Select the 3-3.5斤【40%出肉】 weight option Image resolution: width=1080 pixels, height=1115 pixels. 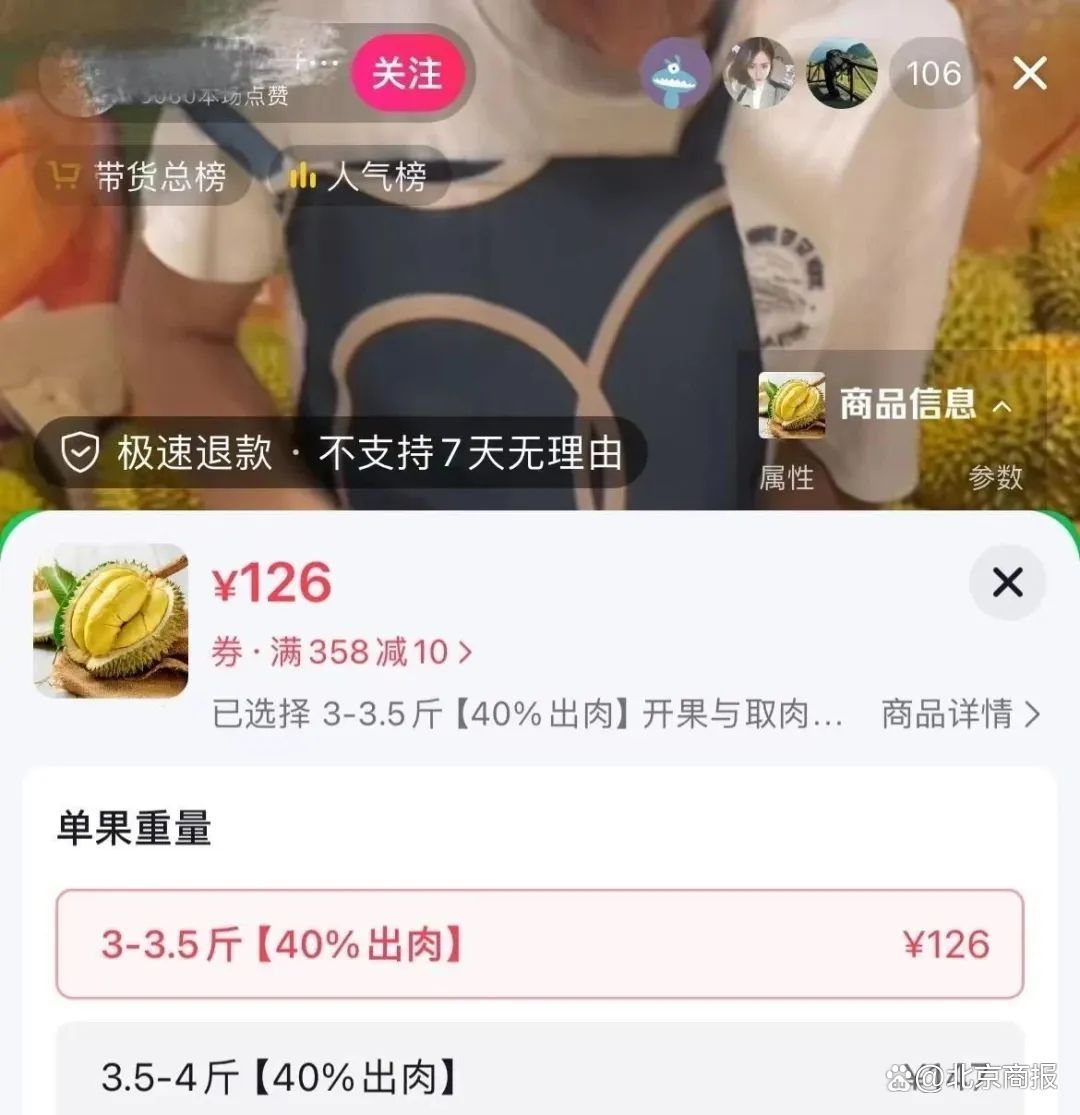540,944
